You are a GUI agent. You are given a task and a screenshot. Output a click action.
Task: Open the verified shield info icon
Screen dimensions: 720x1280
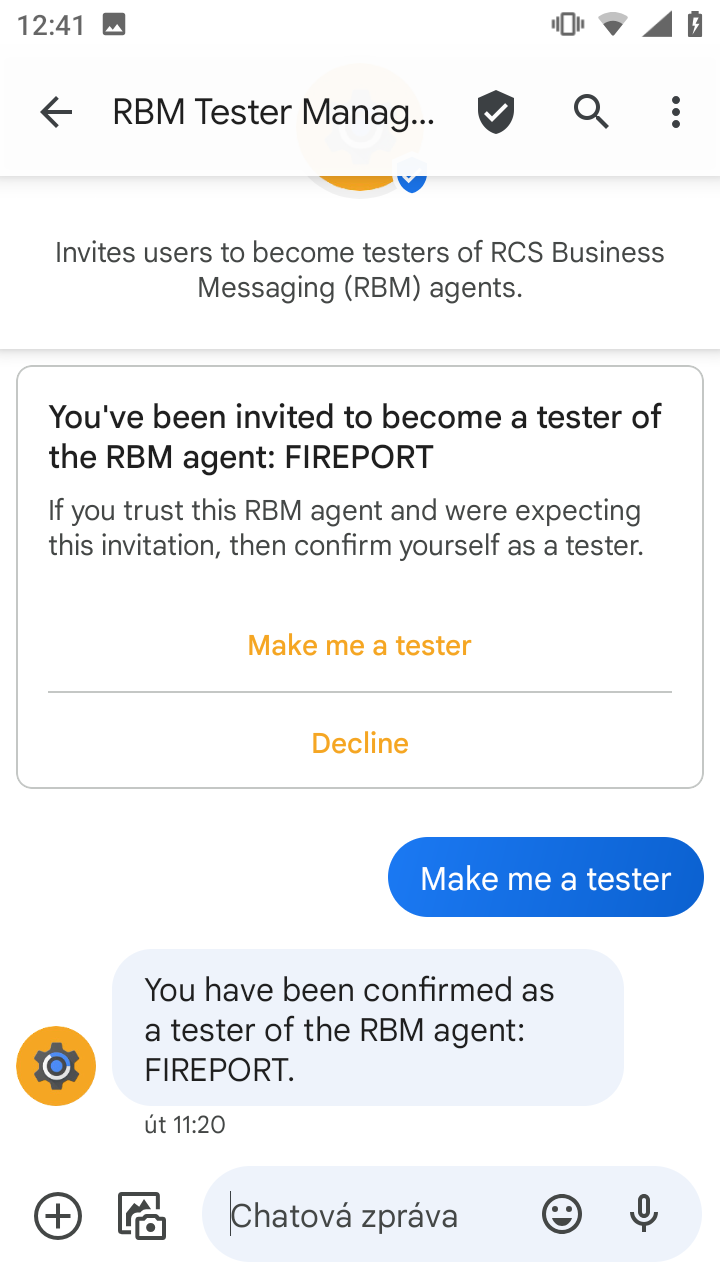pos(495,113)
